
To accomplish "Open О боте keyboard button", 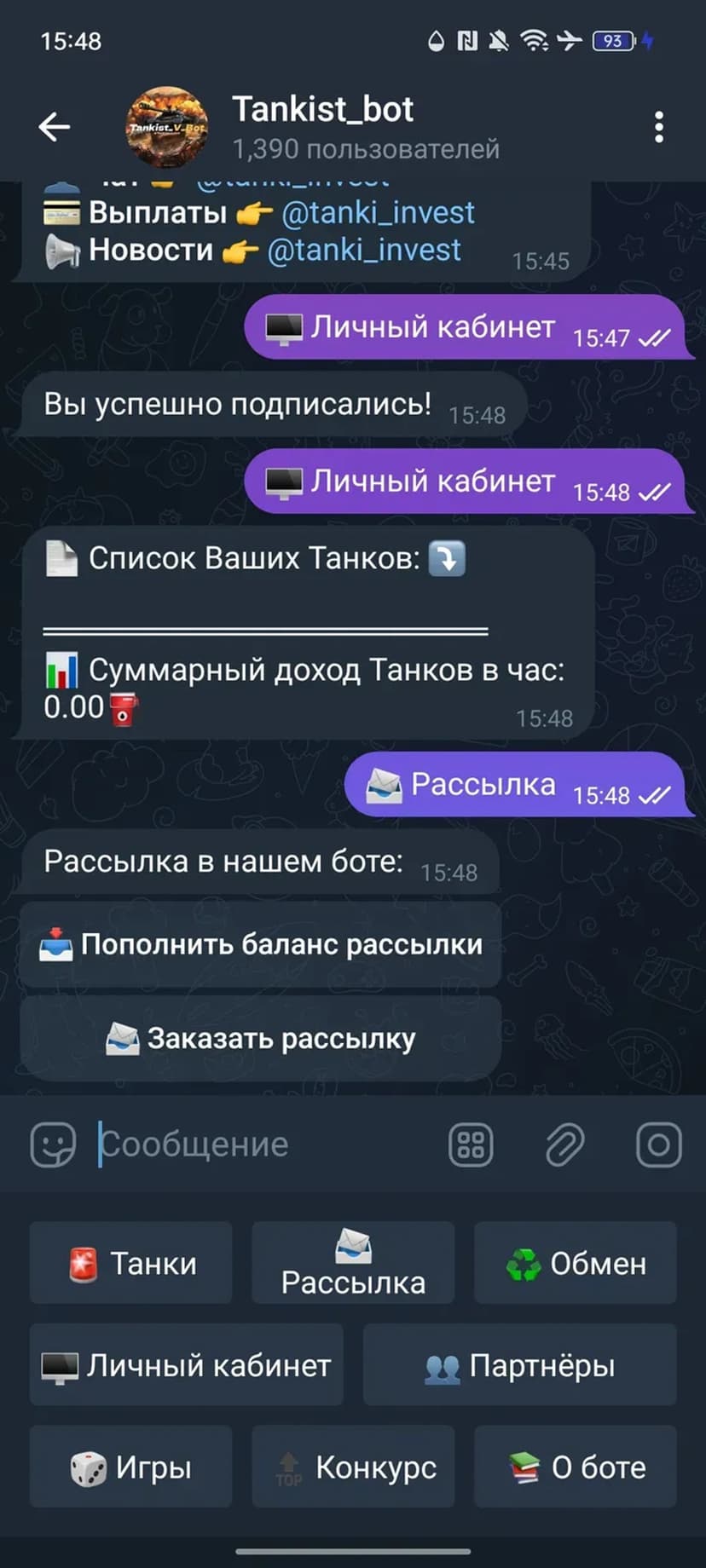I will (x=575, y=1467).
